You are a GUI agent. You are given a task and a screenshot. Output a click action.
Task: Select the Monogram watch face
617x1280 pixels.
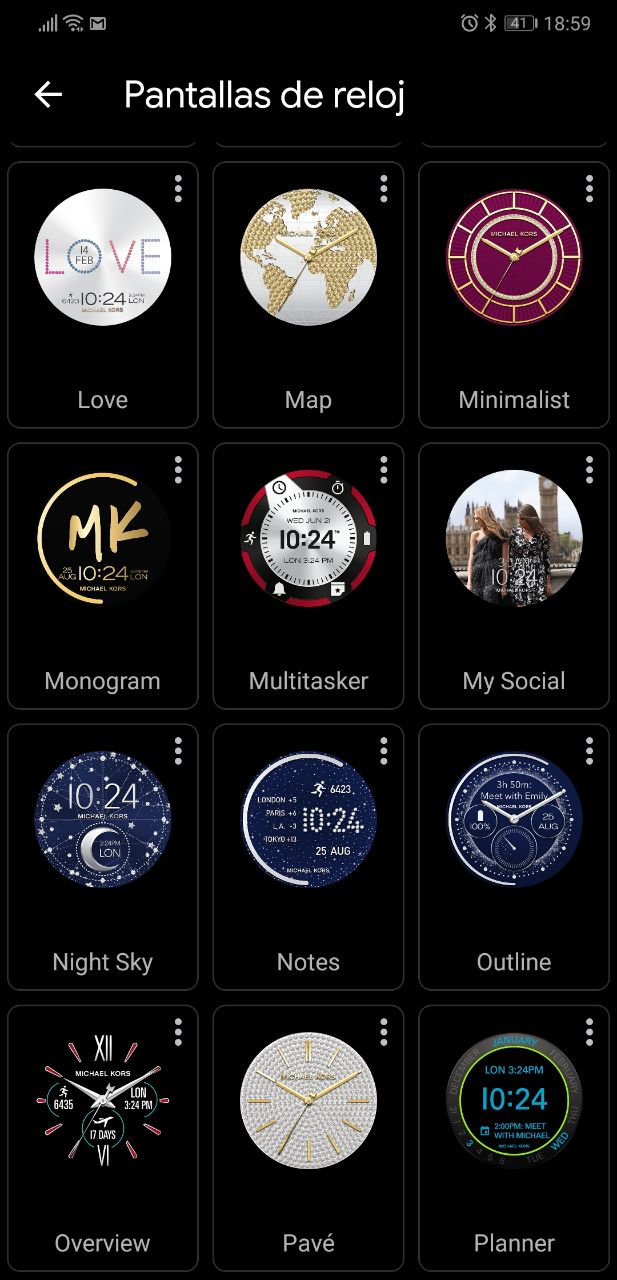coord(103,576)
